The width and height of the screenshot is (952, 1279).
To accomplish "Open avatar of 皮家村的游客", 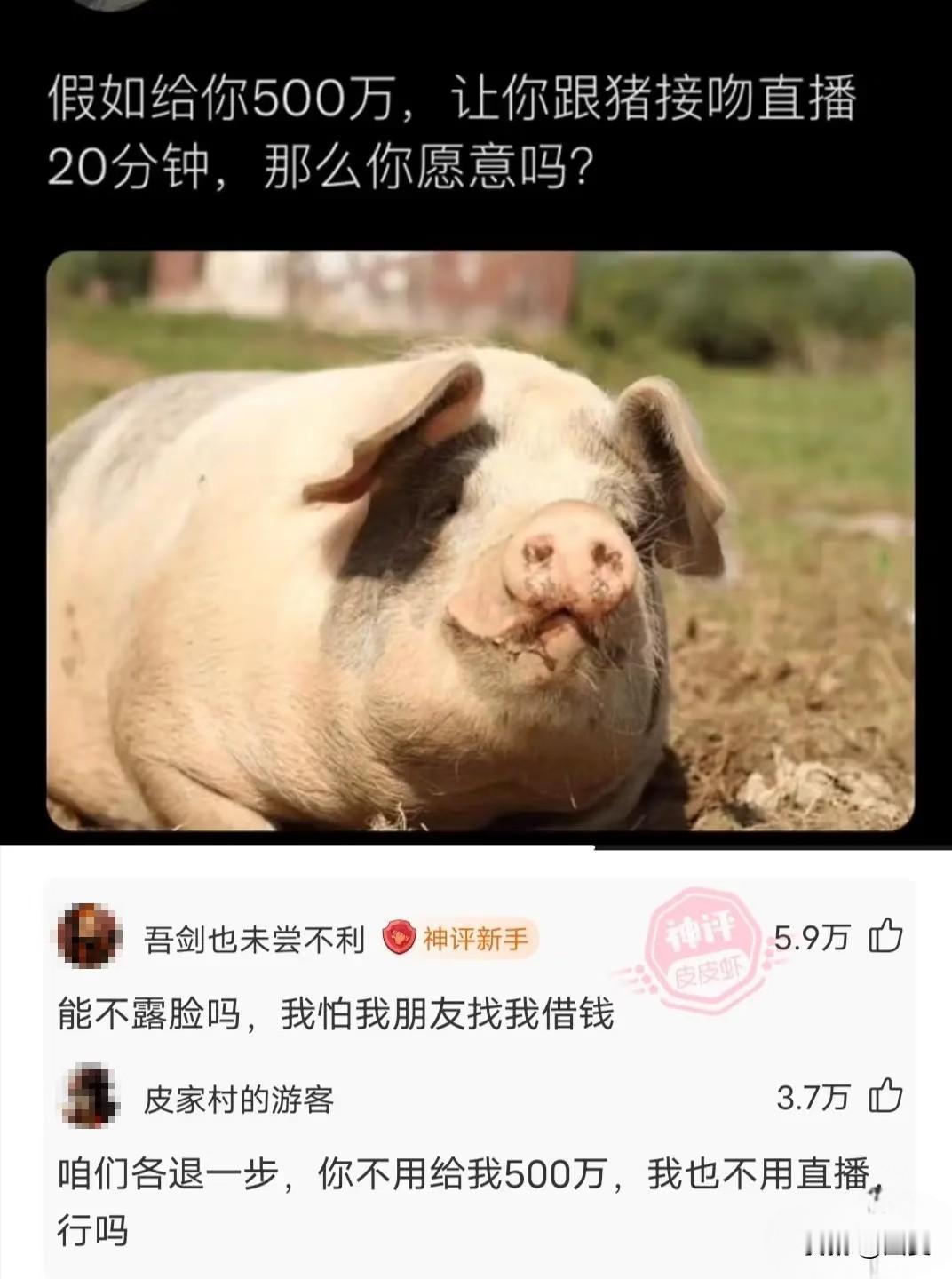I will [x=87, y=1098].
